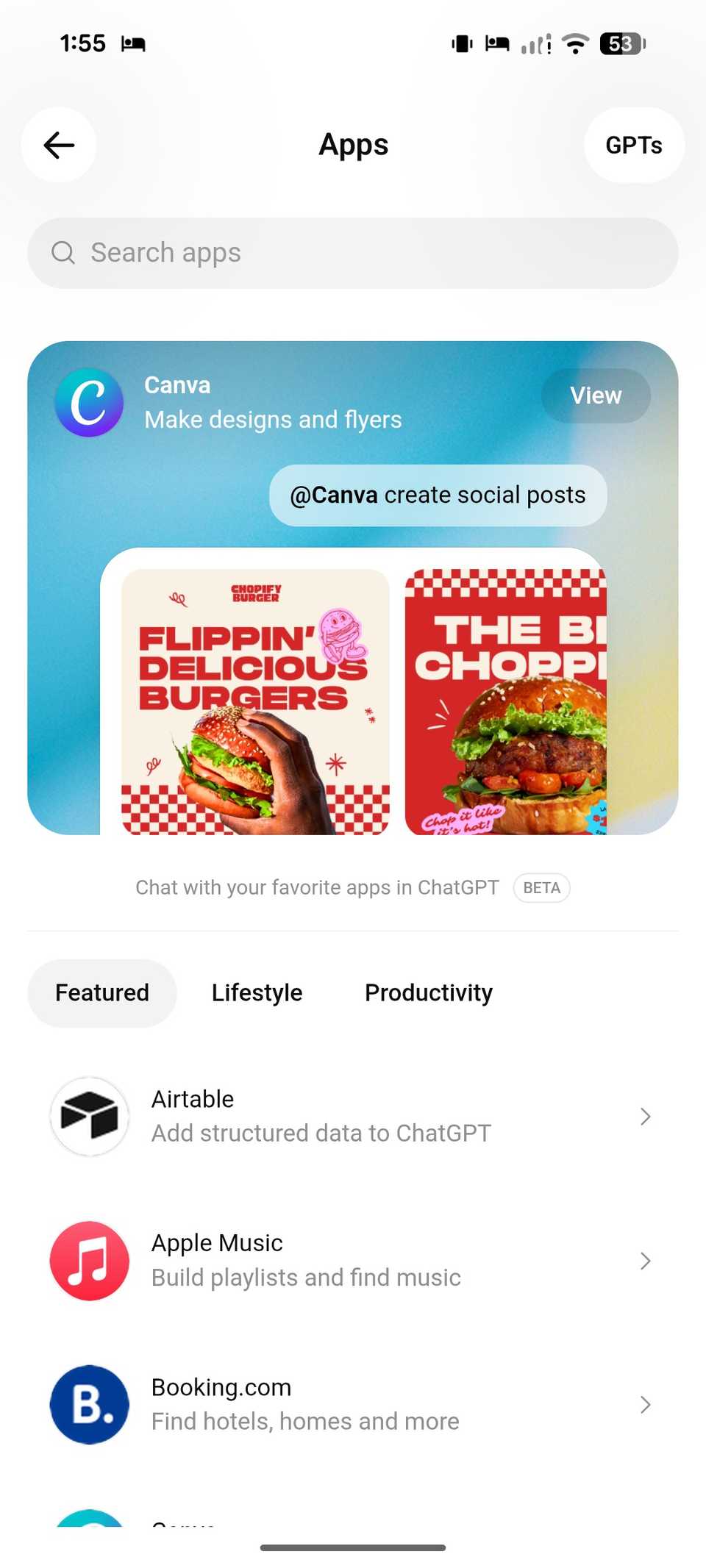Expand the Airtable row chevron
The width and height of the screenshot is (706, 1568).
click(645, 1116)
